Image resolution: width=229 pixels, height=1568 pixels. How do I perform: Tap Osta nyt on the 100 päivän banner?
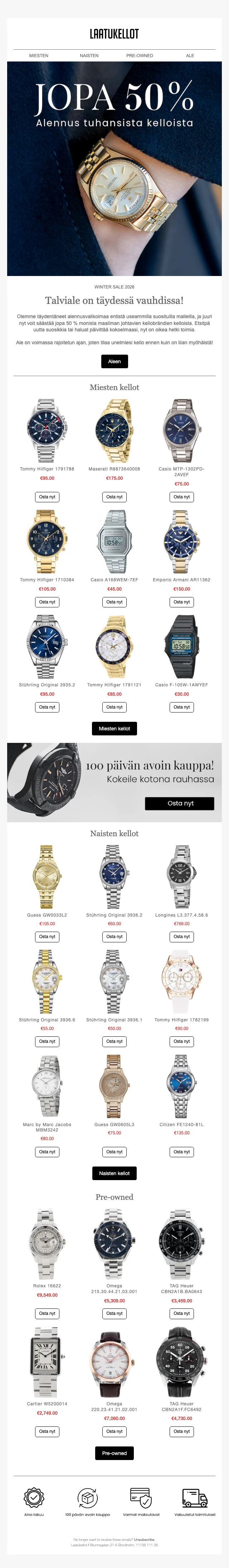point(180,803)
